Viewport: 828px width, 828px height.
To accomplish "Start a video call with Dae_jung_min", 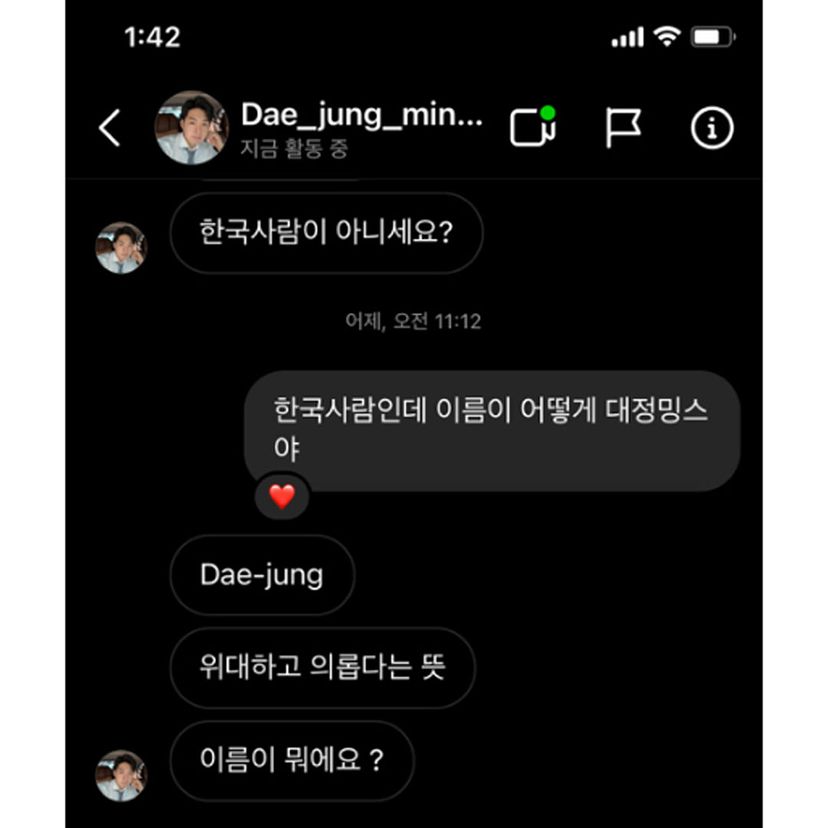I will (x=532, y=127).
